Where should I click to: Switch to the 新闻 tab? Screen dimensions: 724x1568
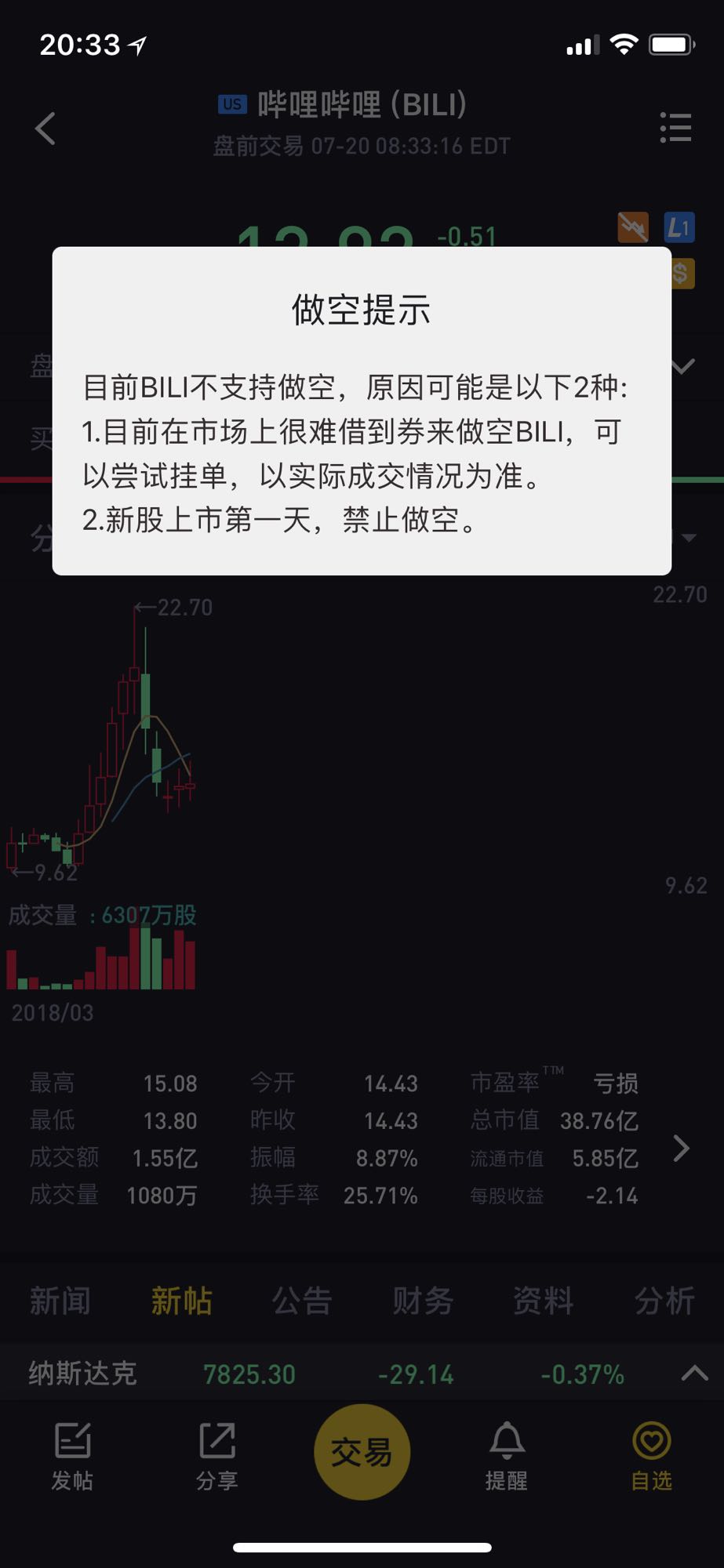(x=60, y=1301)
